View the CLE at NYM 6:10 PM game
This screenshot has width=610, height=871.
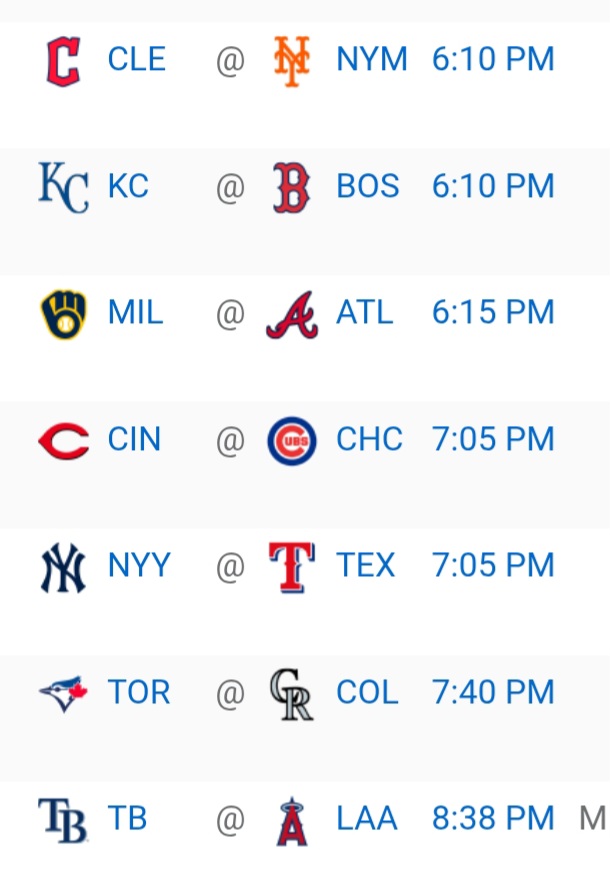(493, 60)
